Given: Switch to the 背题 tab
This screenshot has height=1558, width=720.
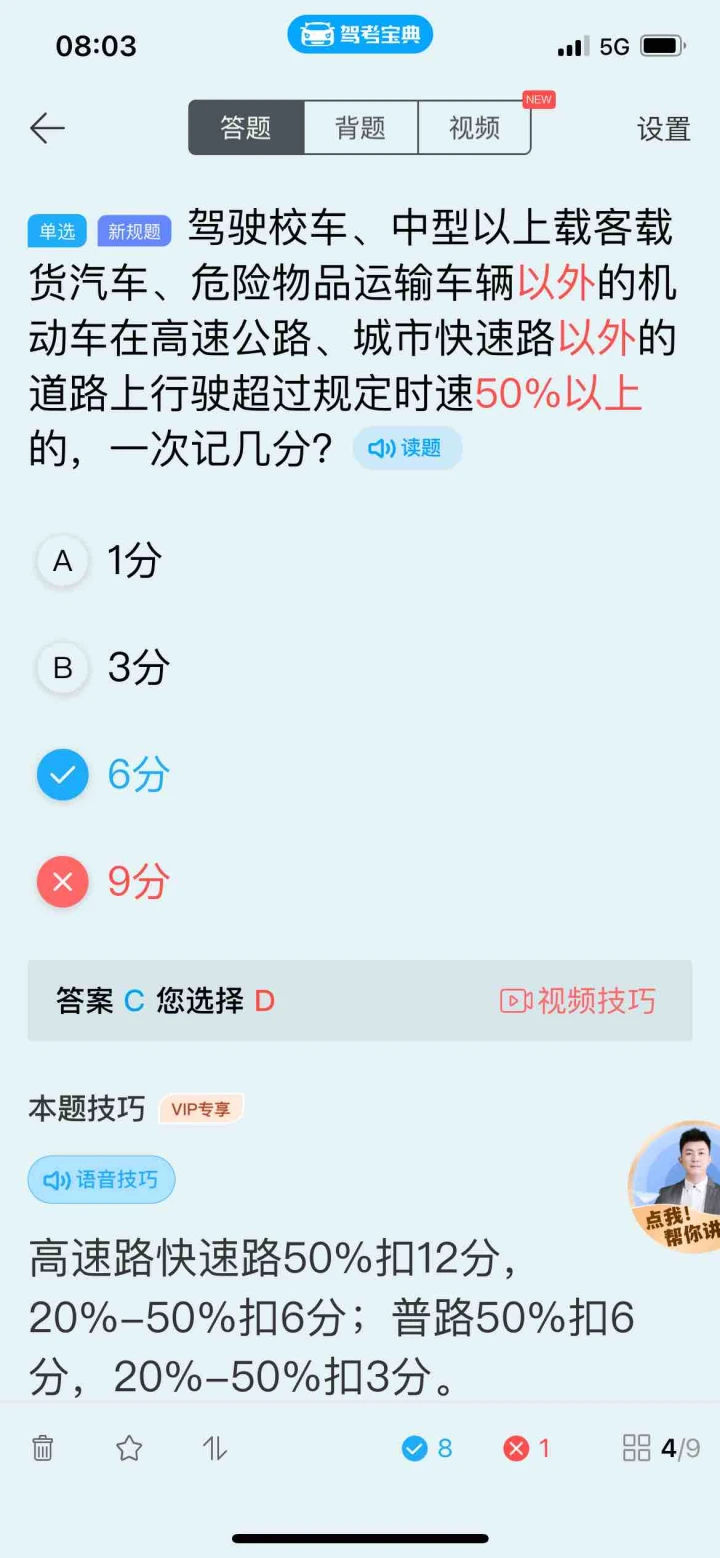Looking at the screenshot, I should coord(360,128).
